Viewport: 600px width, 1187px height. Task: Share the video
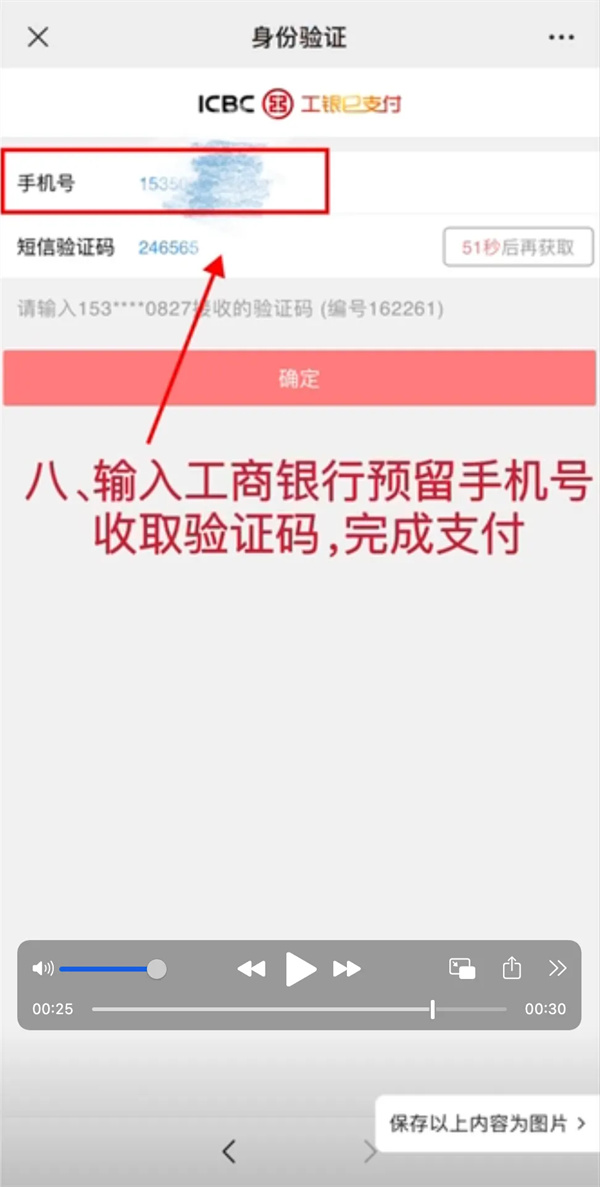pos(512,968)
